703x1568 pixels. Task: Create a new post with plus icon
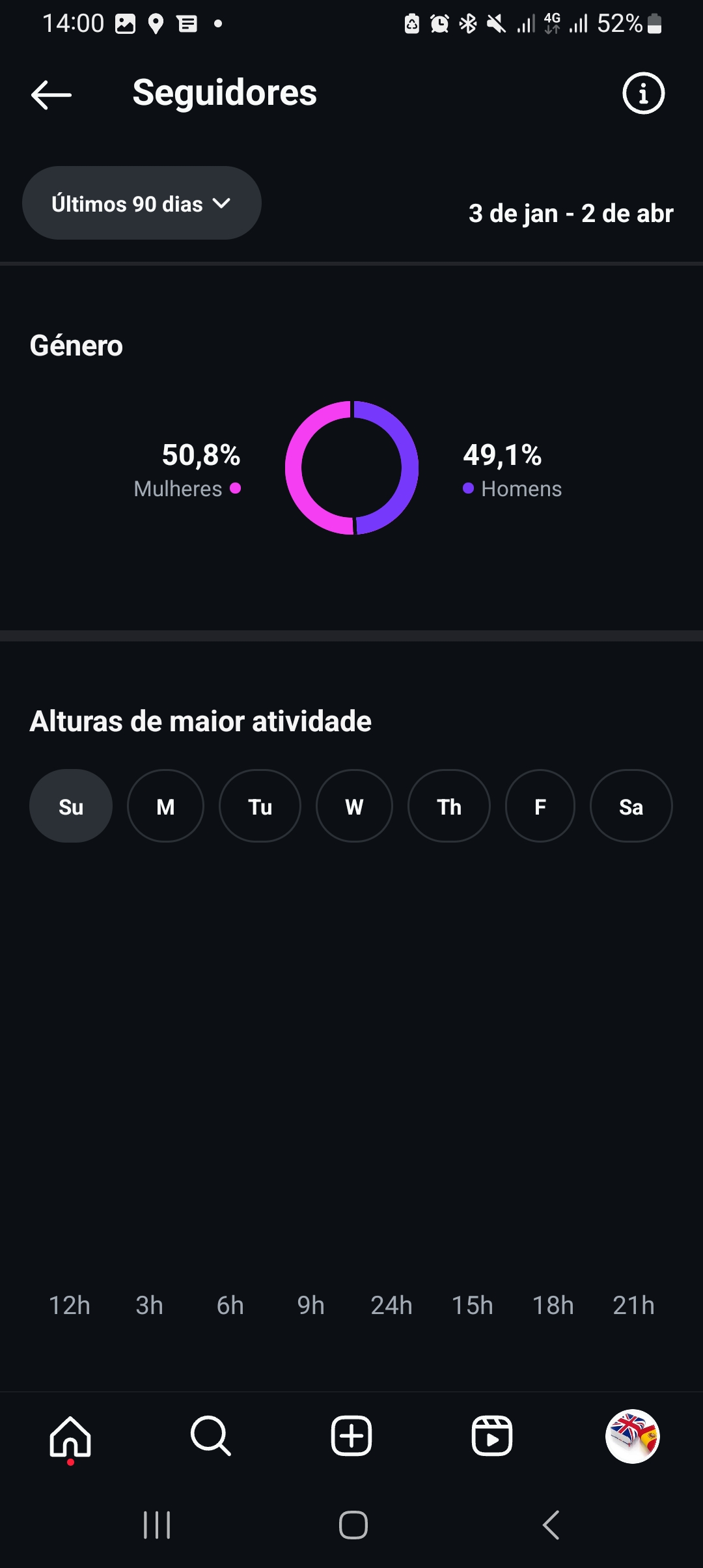point(351,1436)
